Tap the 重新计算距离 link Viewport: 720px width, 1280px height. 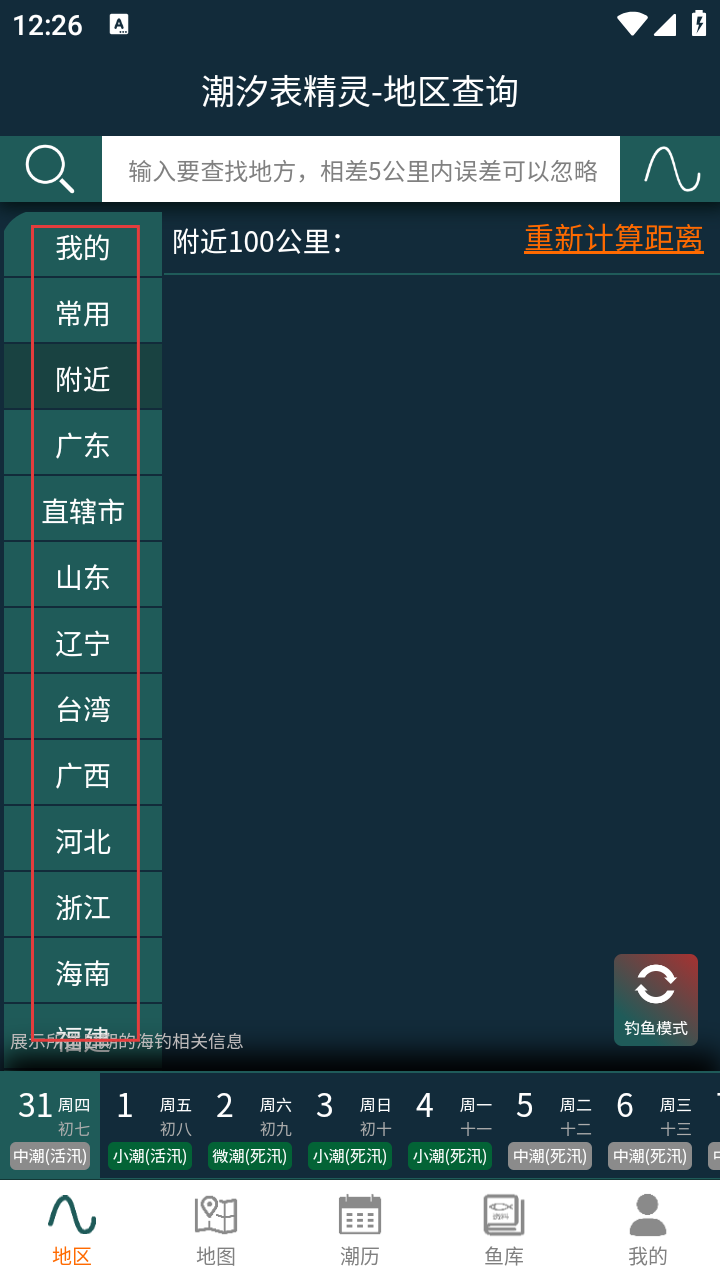click(613, 239)
